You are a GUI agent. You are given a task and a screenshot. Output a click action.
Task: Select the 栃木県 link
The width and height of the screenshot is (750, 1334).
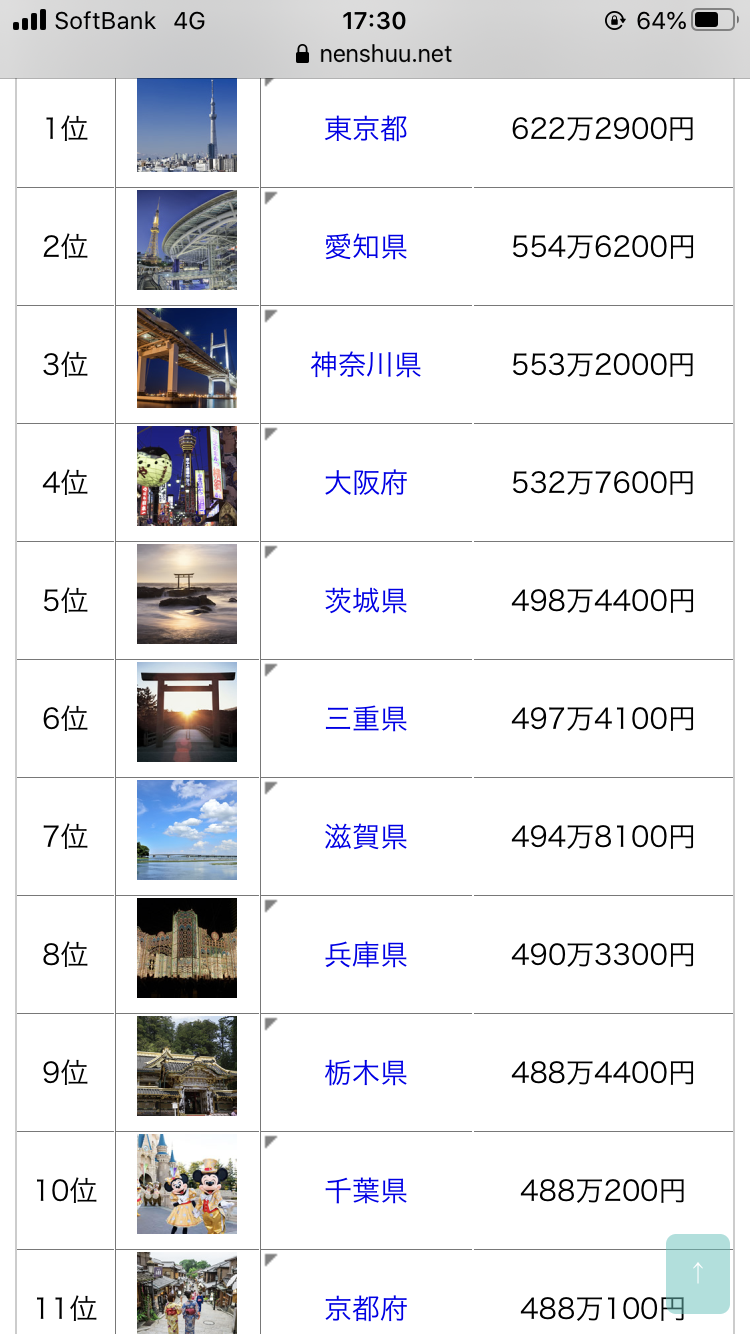click(366, 1072)
